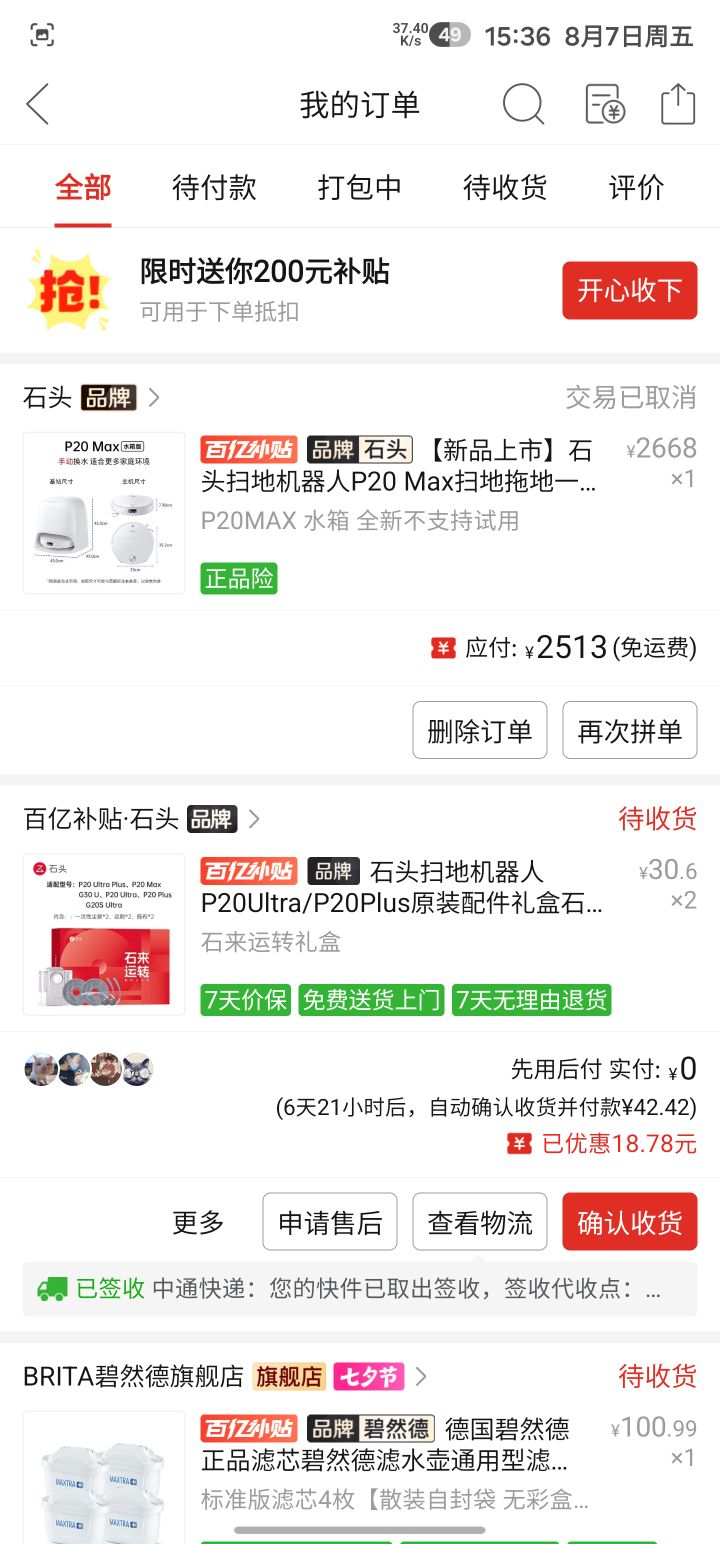Tap 更多 for more order options
720x1544 pixels.
point(199,1222)
